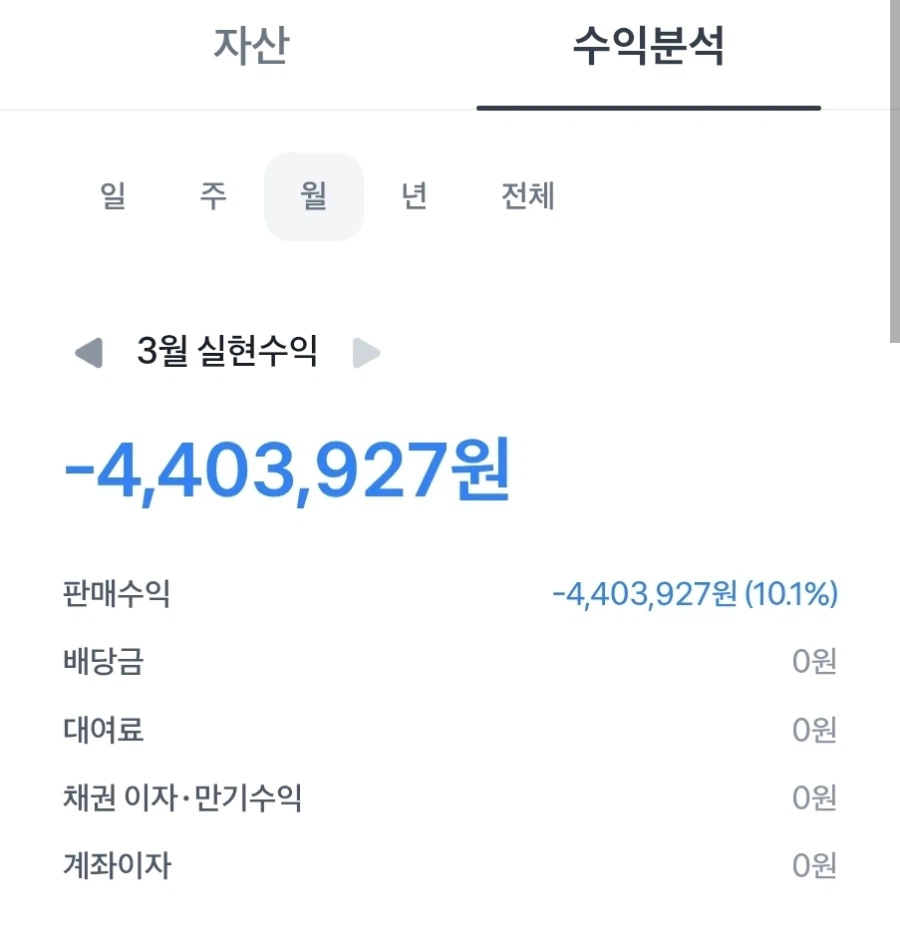Select the 주 period filter
The height and width of the screenshot is (949, 900).
(212, 196)
